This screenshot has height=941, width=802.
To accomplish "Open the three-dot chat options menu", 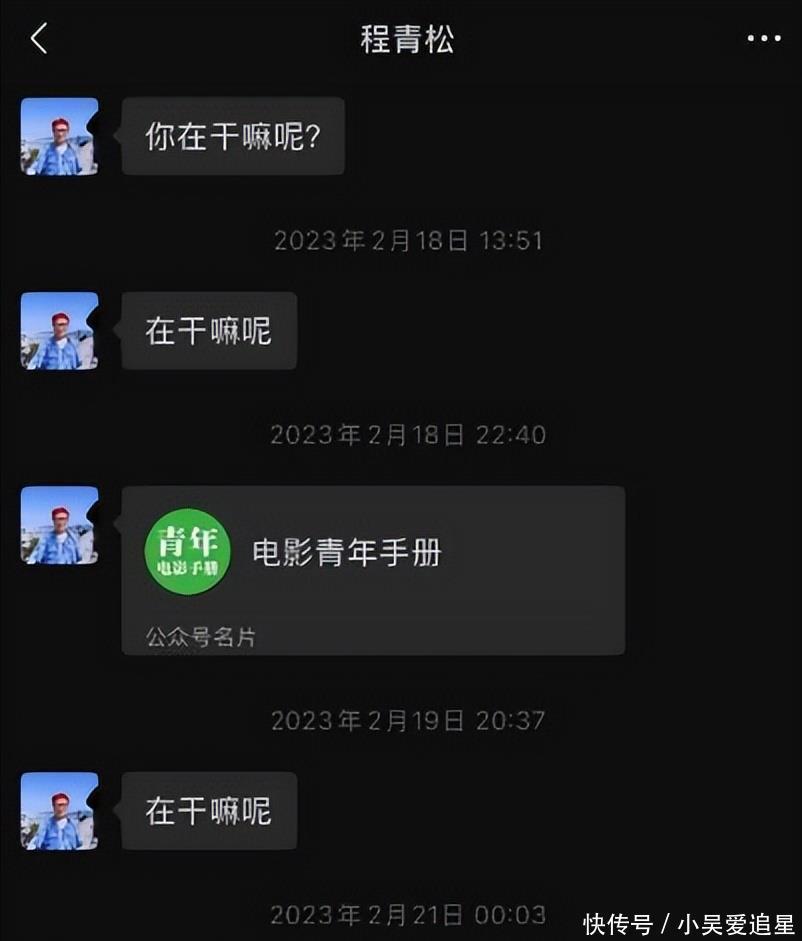I will 764,39.
